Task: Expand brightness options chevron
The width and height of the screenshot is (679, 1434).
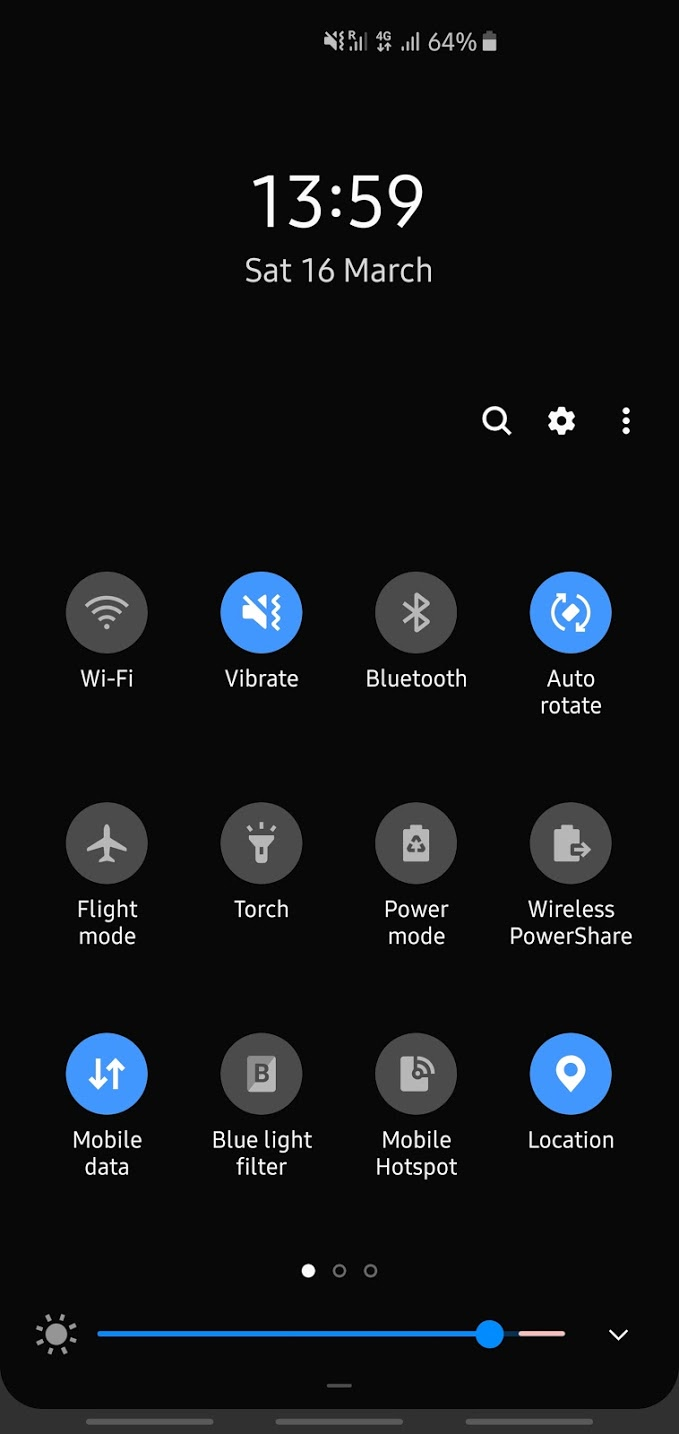Action: pyautogui.click(x=618, y=1335)
